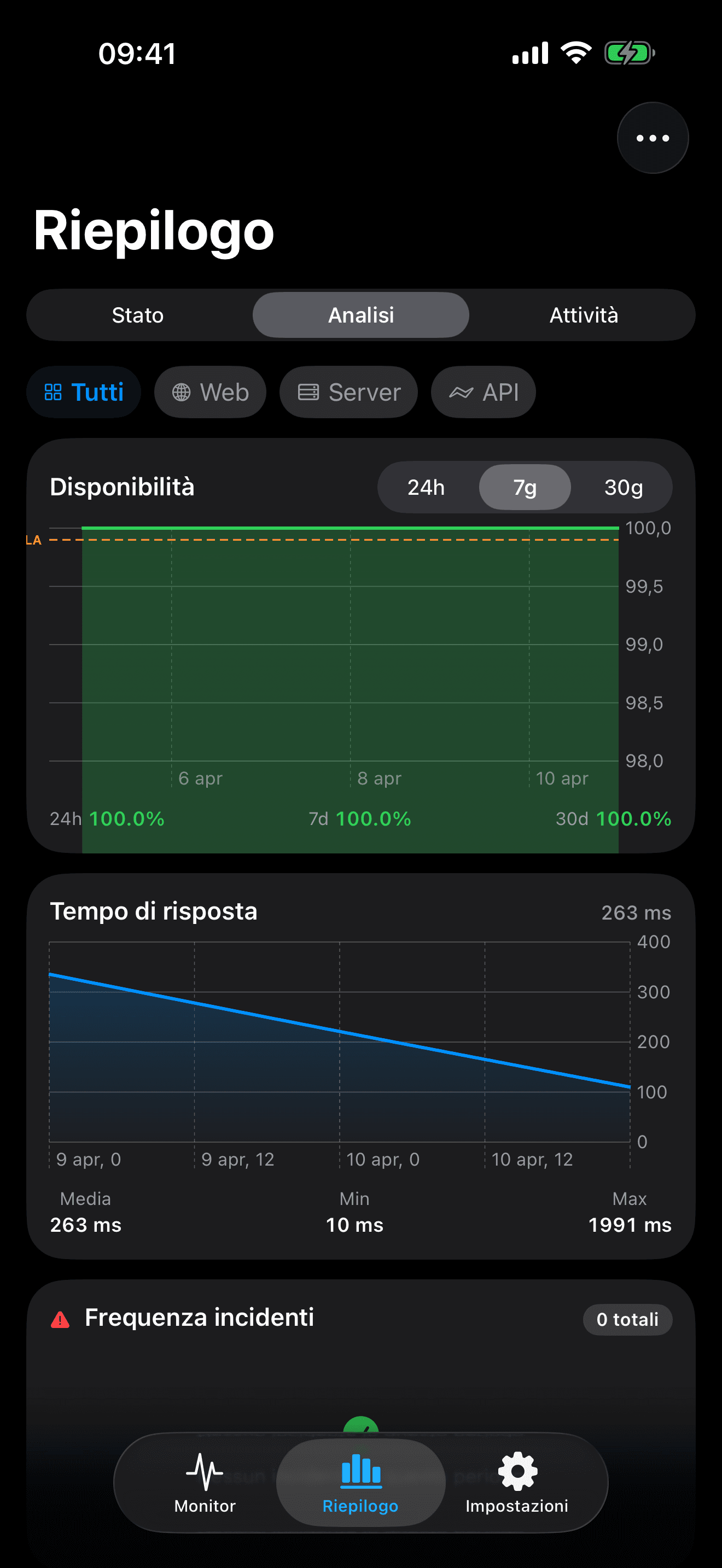Click the API waveform icon filter

pos(461,393)
